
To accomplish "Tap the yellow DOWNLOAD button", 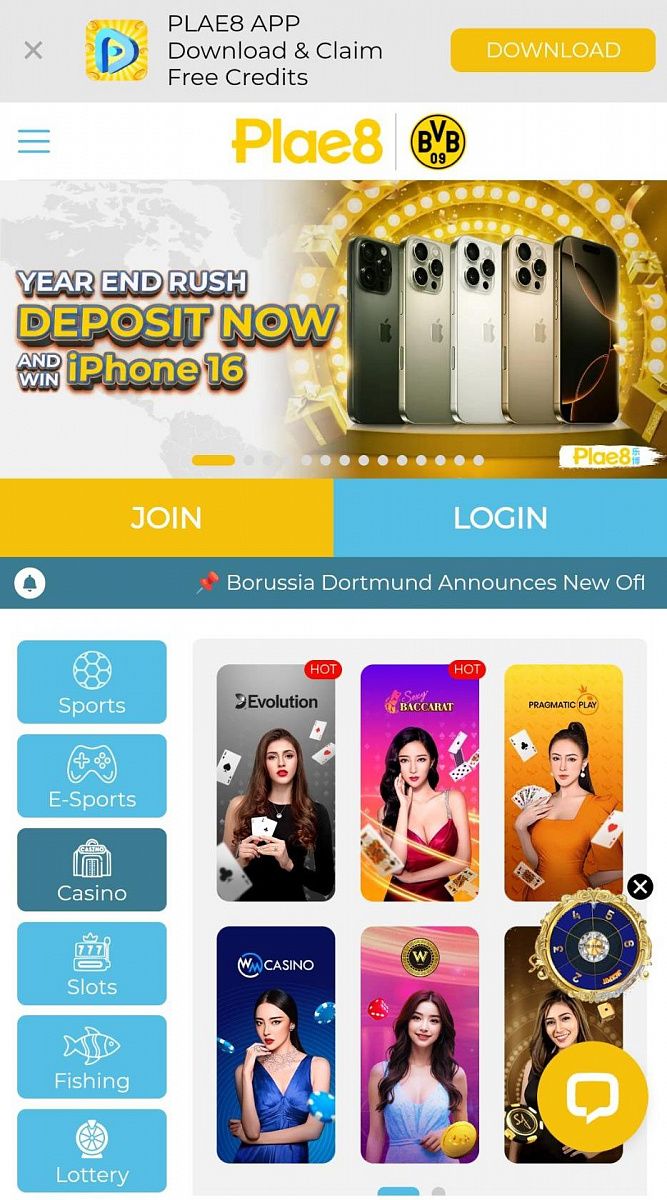I will point(552,50).
